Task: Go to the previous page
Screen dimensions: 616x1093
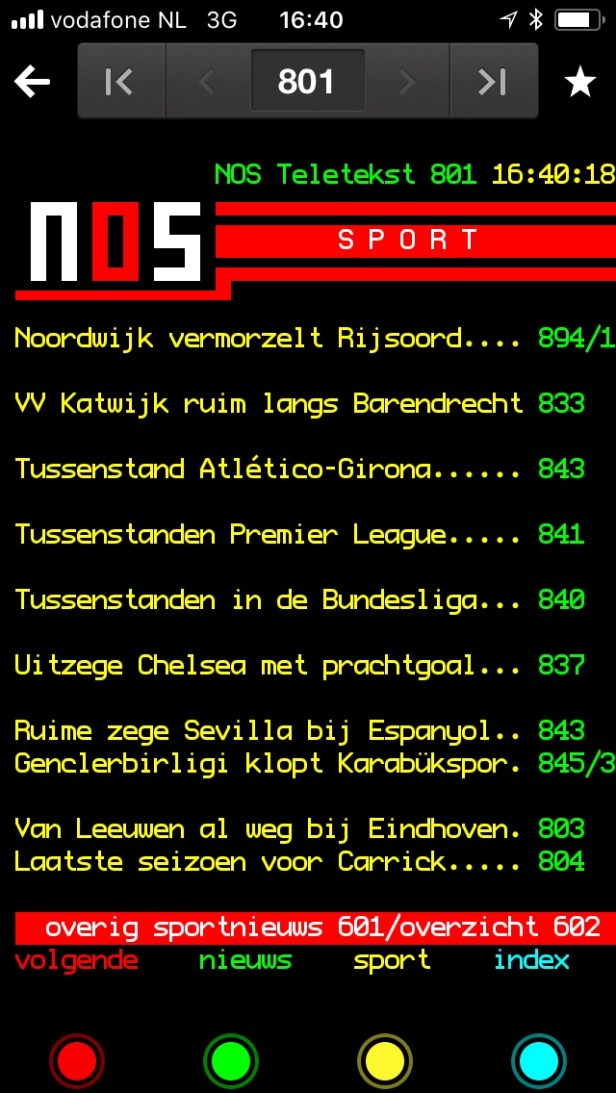Action: coord(207,82)
